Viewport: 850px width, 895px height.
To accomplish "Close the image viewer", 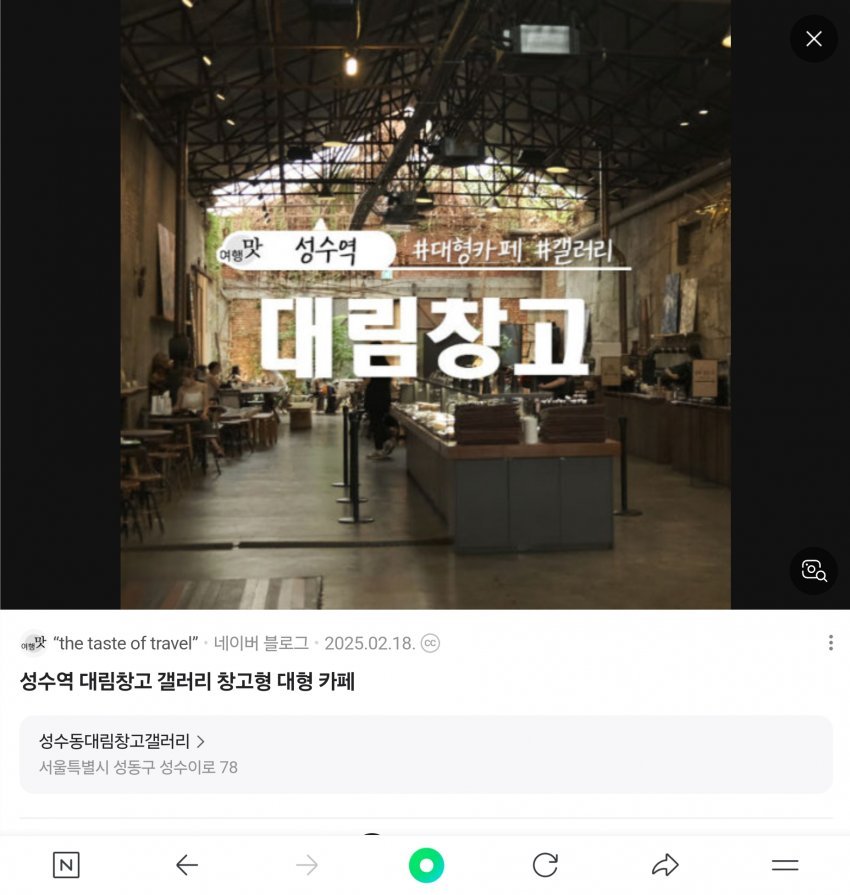I will pos(813,39).
